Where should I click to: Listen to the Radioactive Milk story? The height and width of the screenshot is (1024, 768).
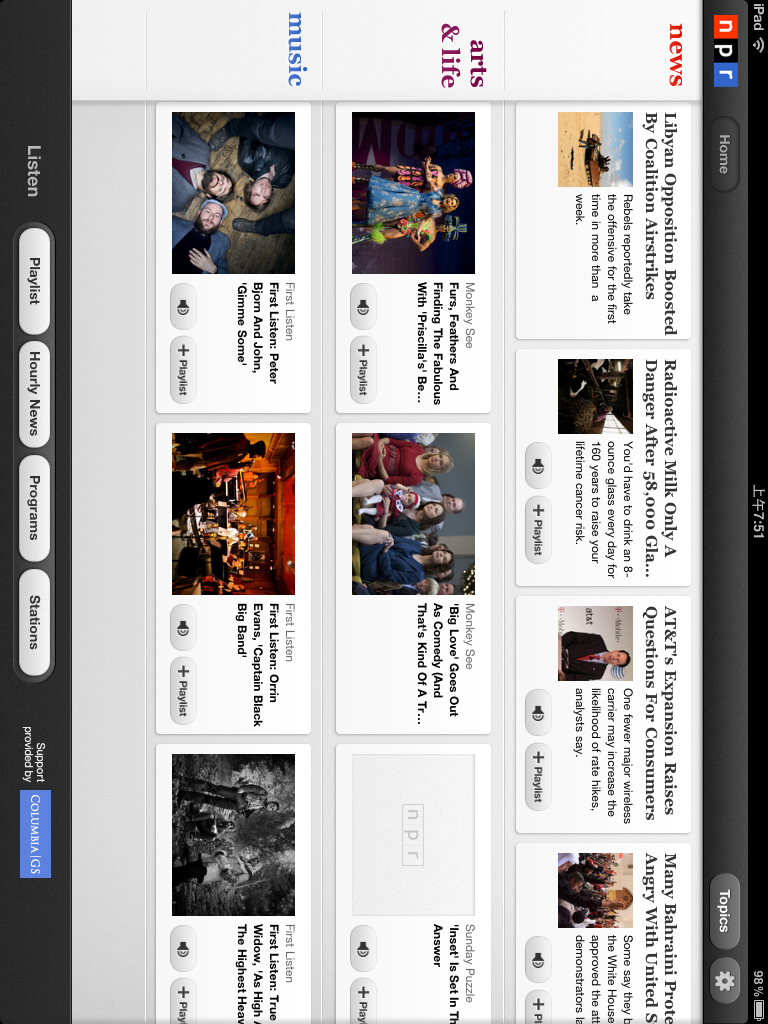[537, 466]
